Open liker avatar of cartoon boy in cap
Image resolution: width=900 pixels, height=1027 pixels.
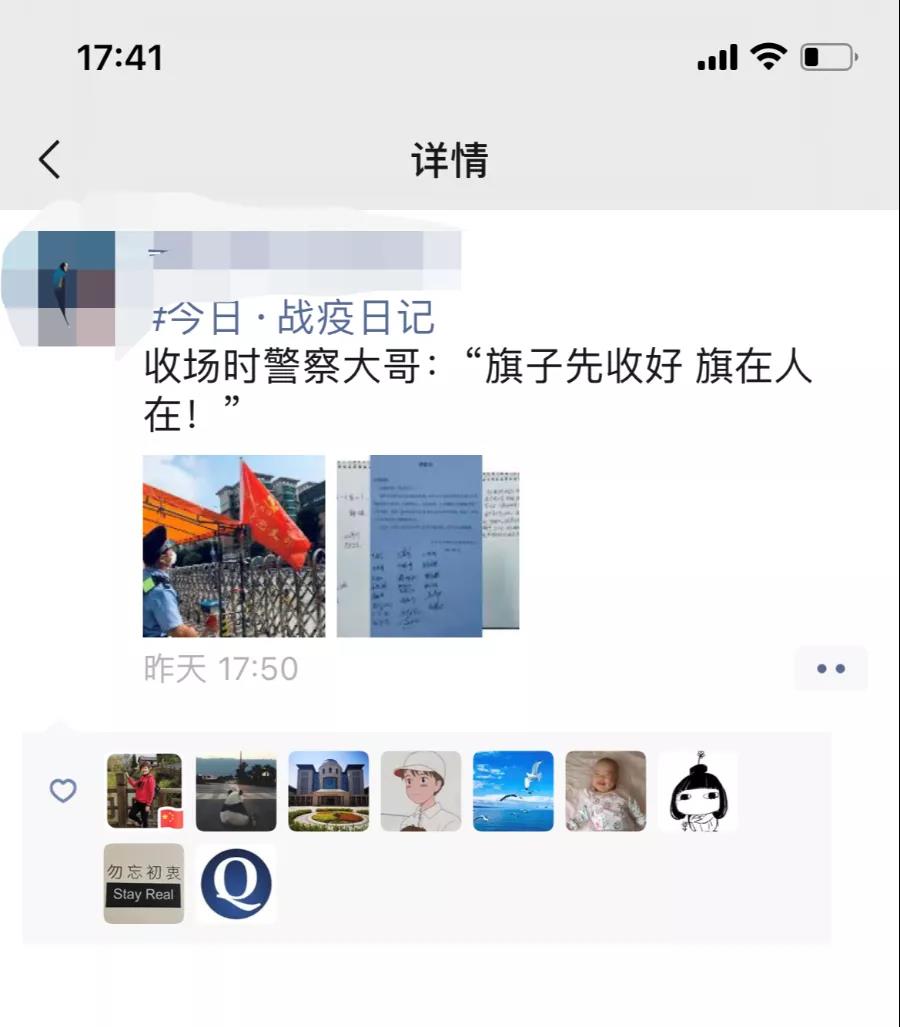tap(421, 791)
